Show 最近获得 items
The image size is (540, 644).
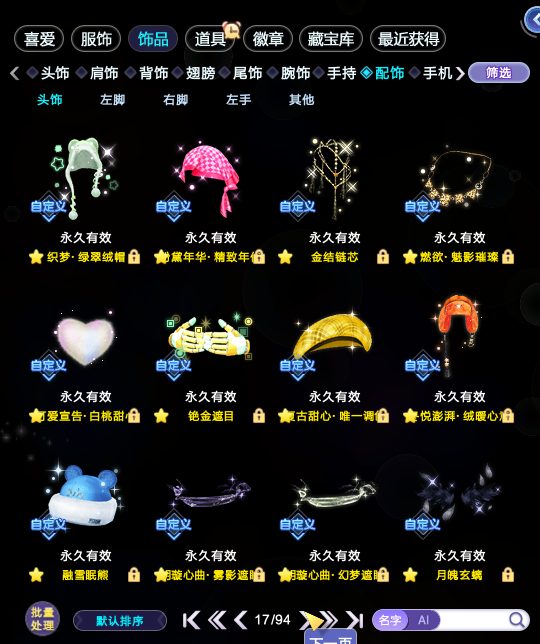(x=408, y=39)
